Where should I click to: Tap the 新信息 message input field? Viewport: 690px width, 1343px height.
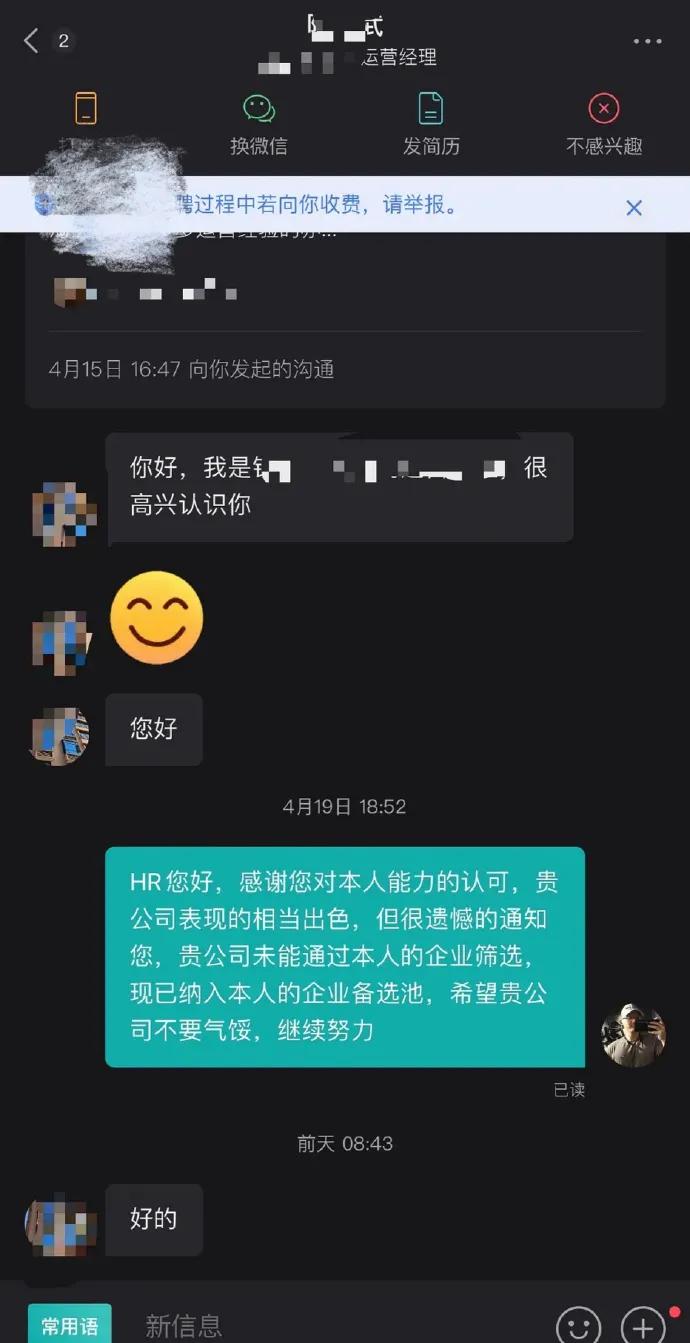(330, 1325)
